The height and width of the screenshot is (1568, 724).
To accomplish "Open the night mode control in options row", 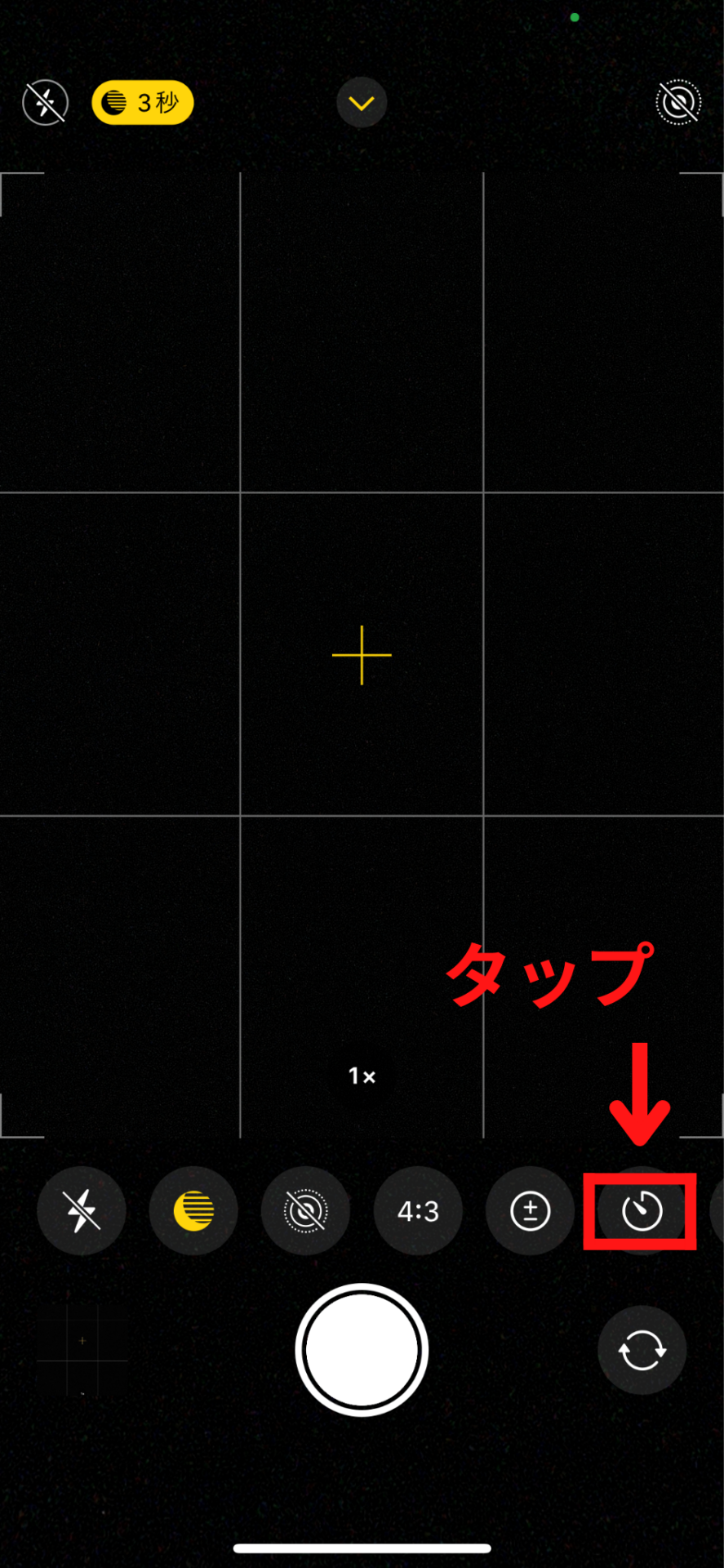I will (193, 1210).
